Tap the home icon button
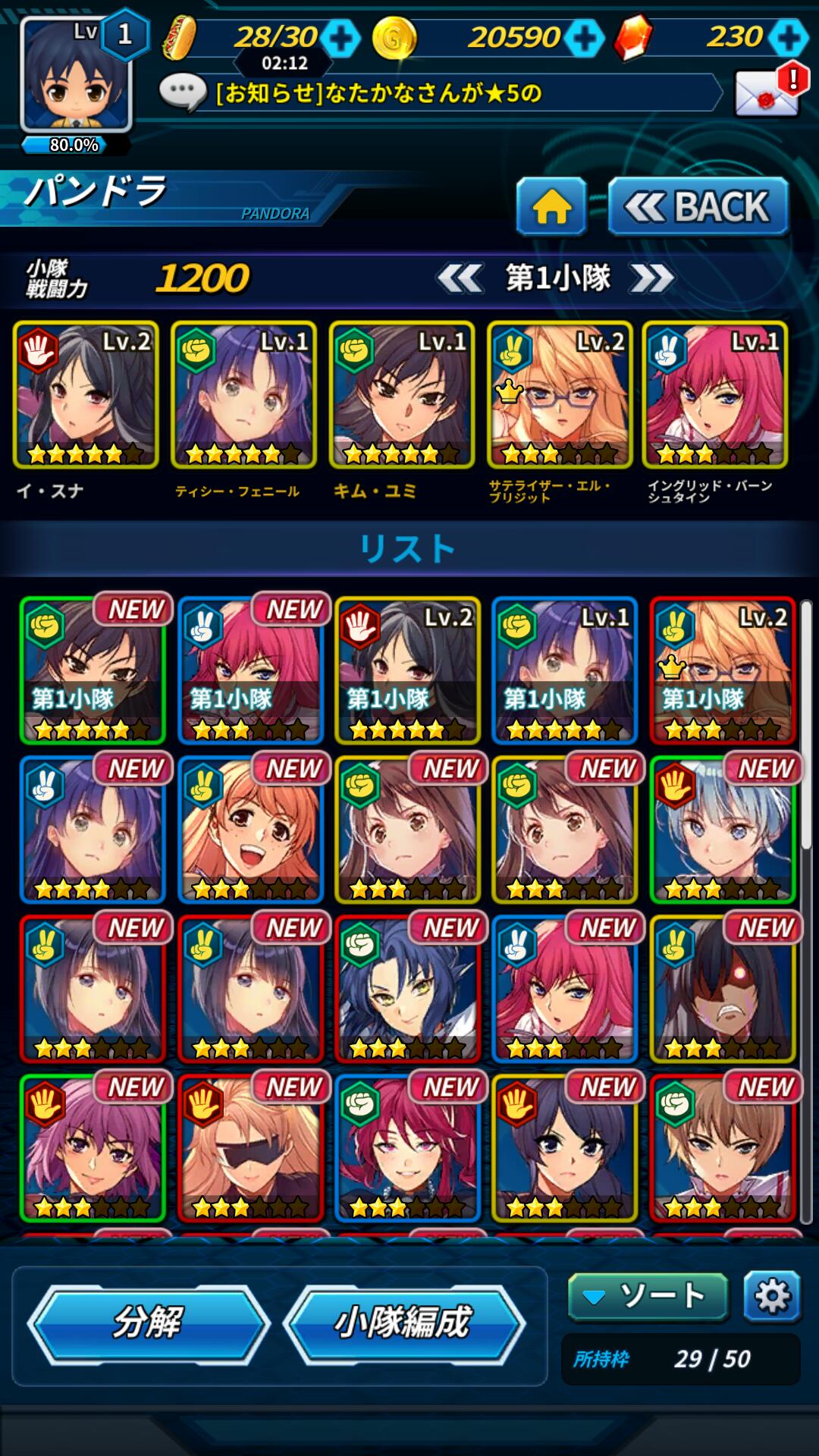The height and width of the screenshot is (1456, 819). pos(551,206)
